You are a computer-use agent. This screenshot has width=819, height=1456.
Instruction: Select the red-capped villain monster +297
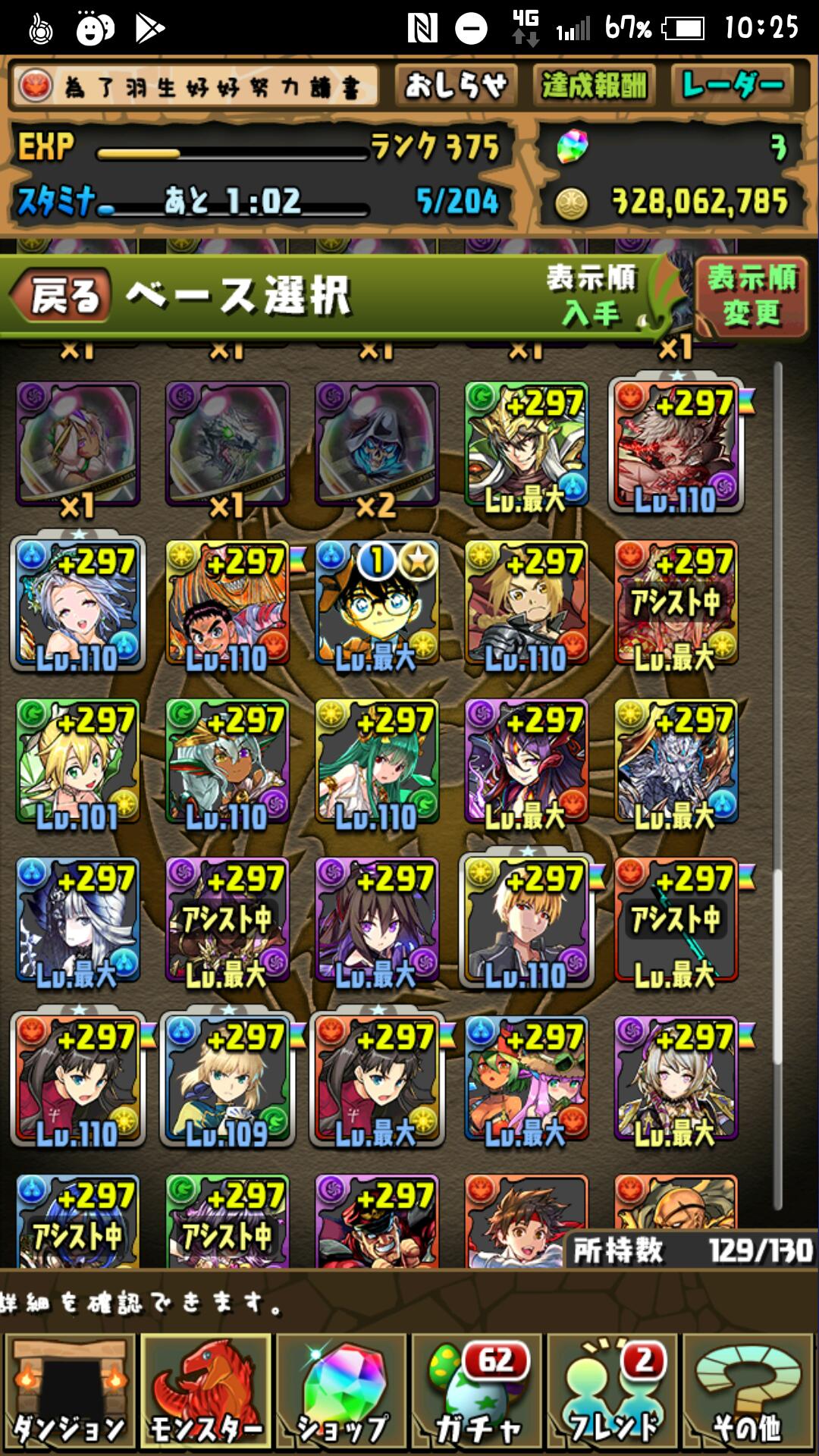click(377, 1221)
